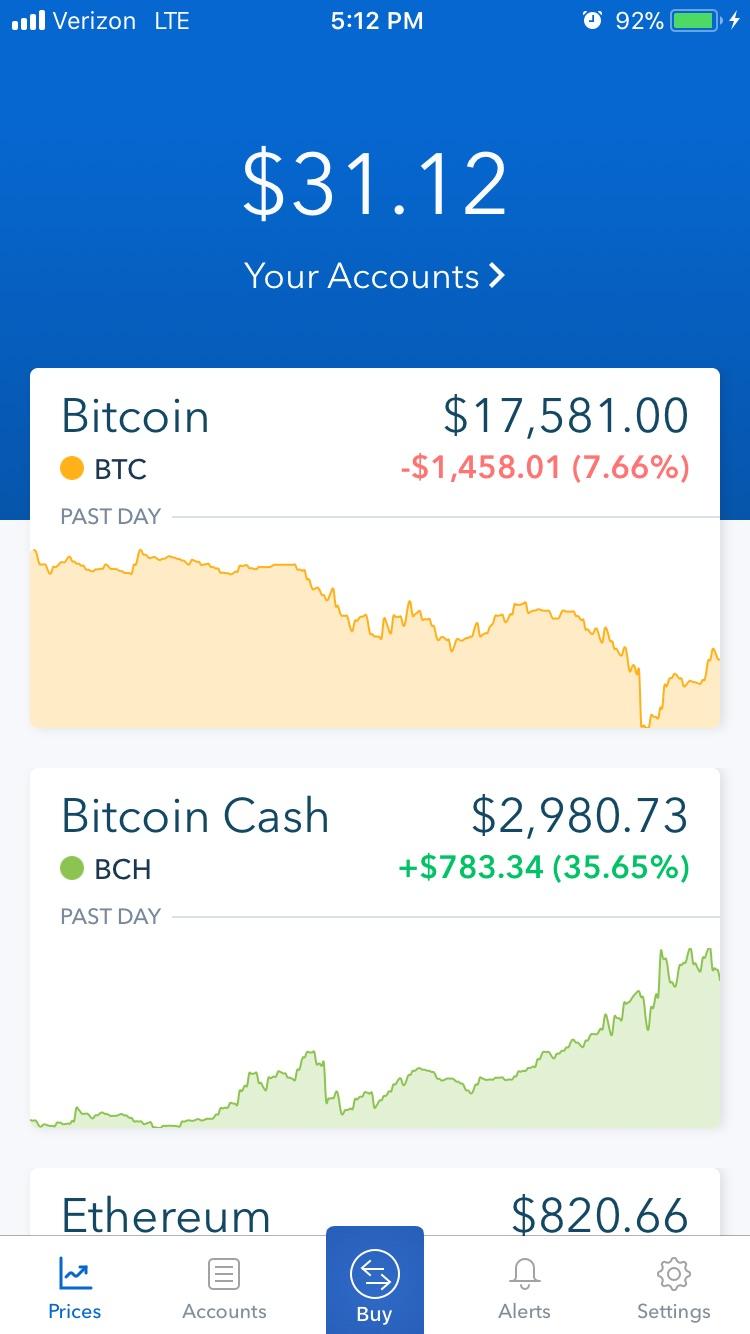This screenshot has width=750, height=1334.
Task: Open the Bitcoin Cash price card
Action: [x=374, y=947]
